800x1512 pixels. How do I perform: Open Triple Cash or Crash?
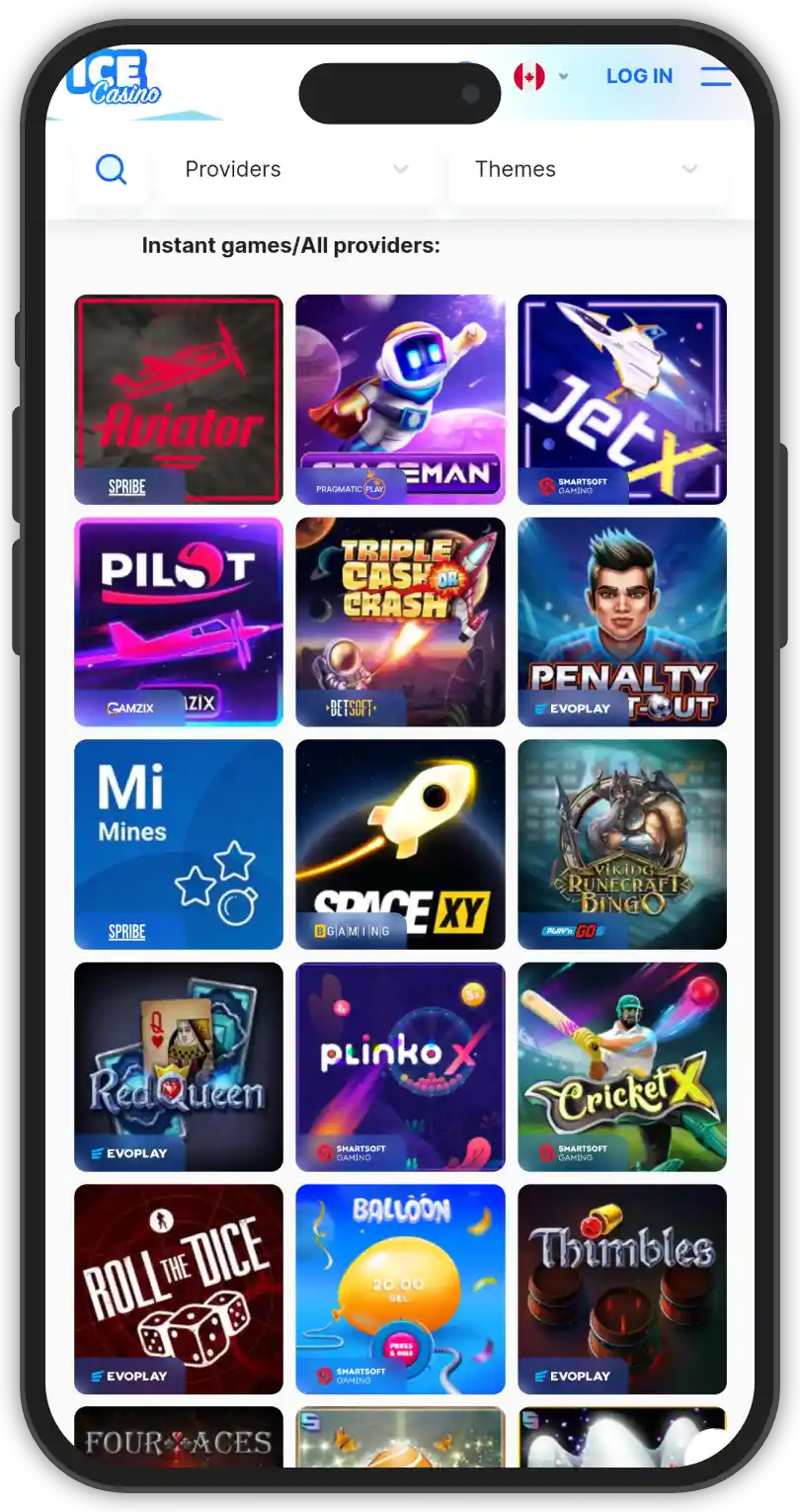(x=400, y=622)
